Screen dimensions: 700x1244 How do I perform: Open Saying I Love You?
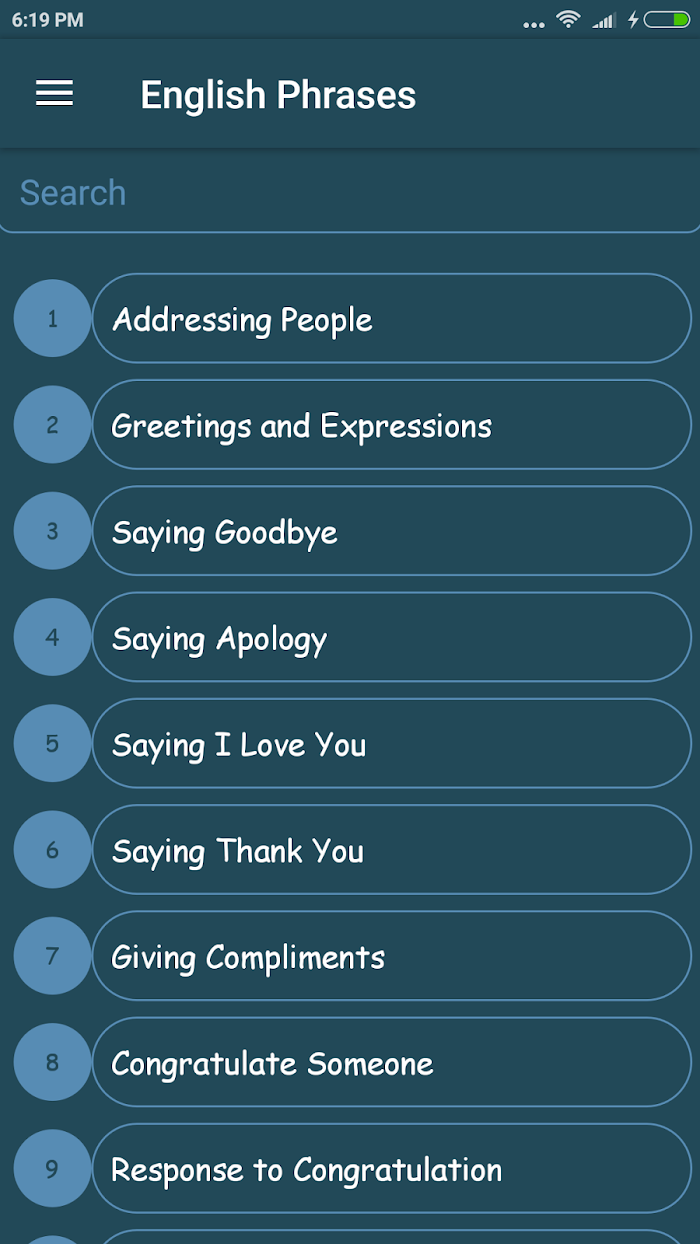coord(391,744)
